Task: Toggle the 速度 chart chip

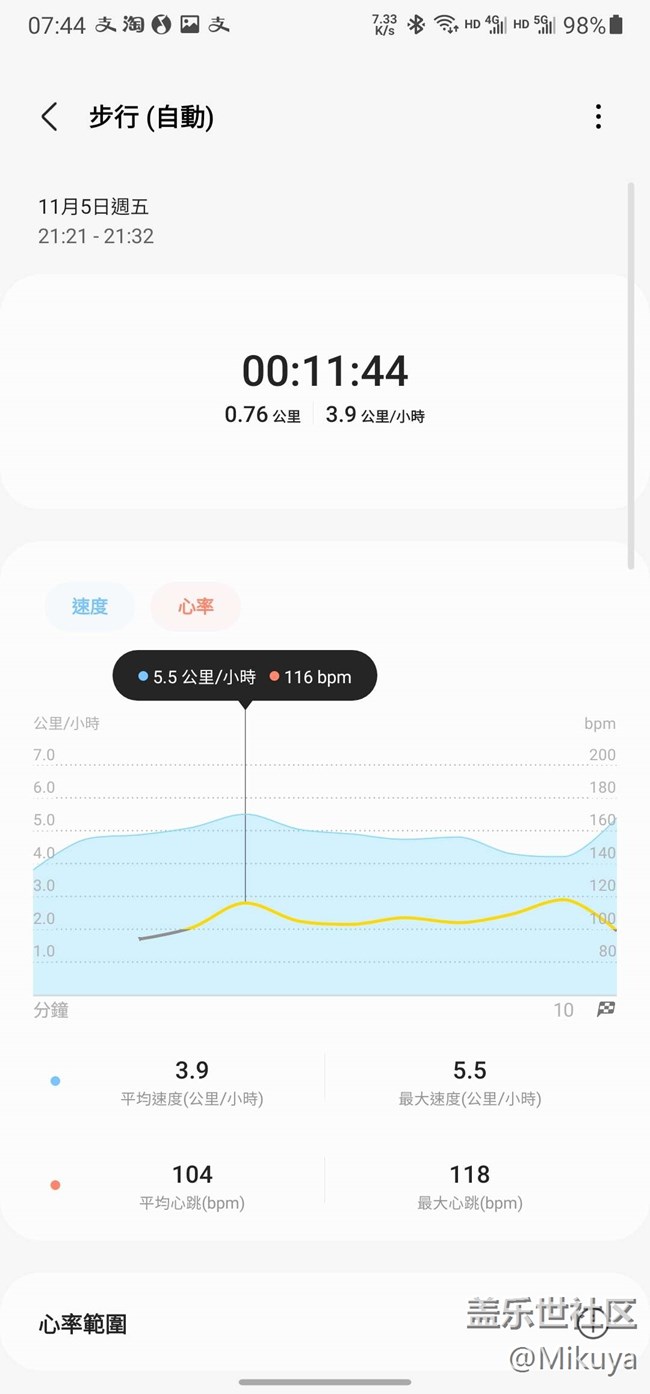Action: 90,606
